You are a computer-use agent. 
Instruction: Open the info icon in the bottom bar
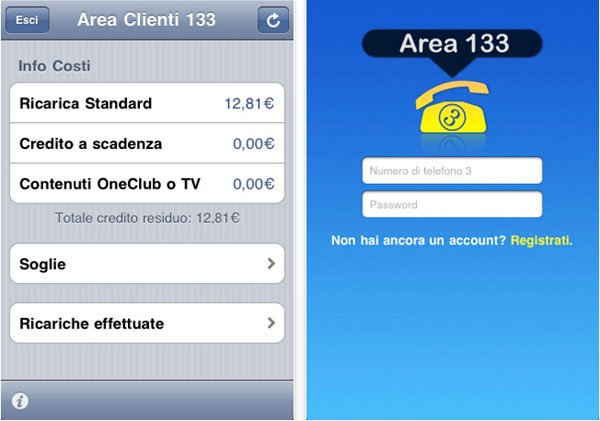pos(20,401)
